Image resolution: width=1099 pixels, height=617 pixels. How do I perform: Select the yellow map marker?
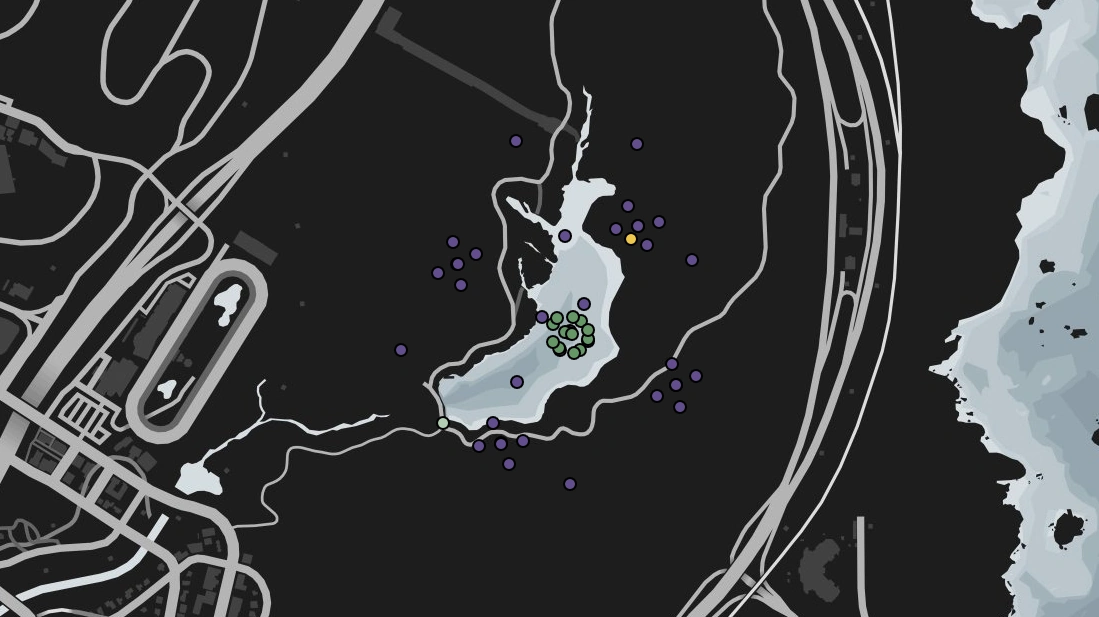pyautogui.click(x=631, y=239)
